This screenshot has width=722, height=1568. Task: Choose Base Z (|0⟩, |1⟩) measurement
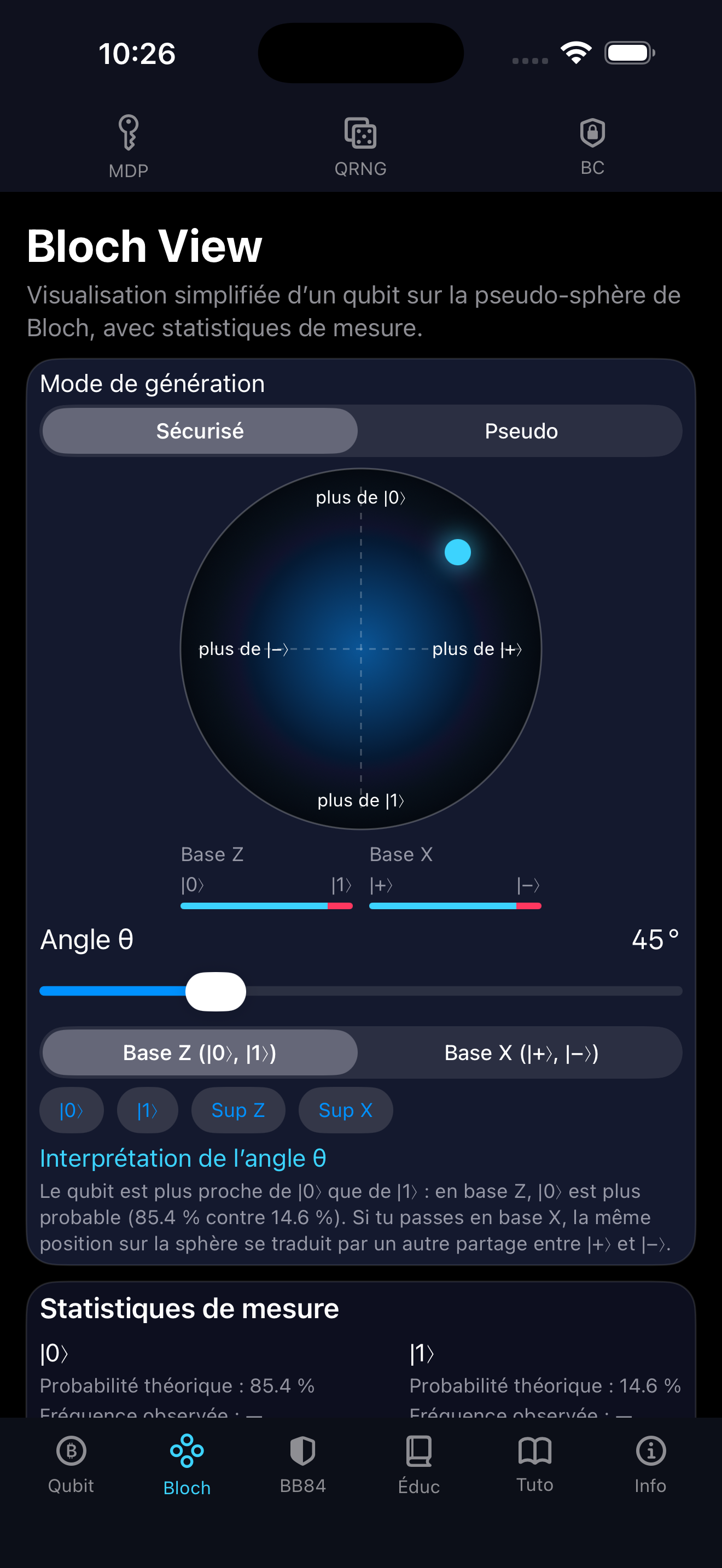200,1052
